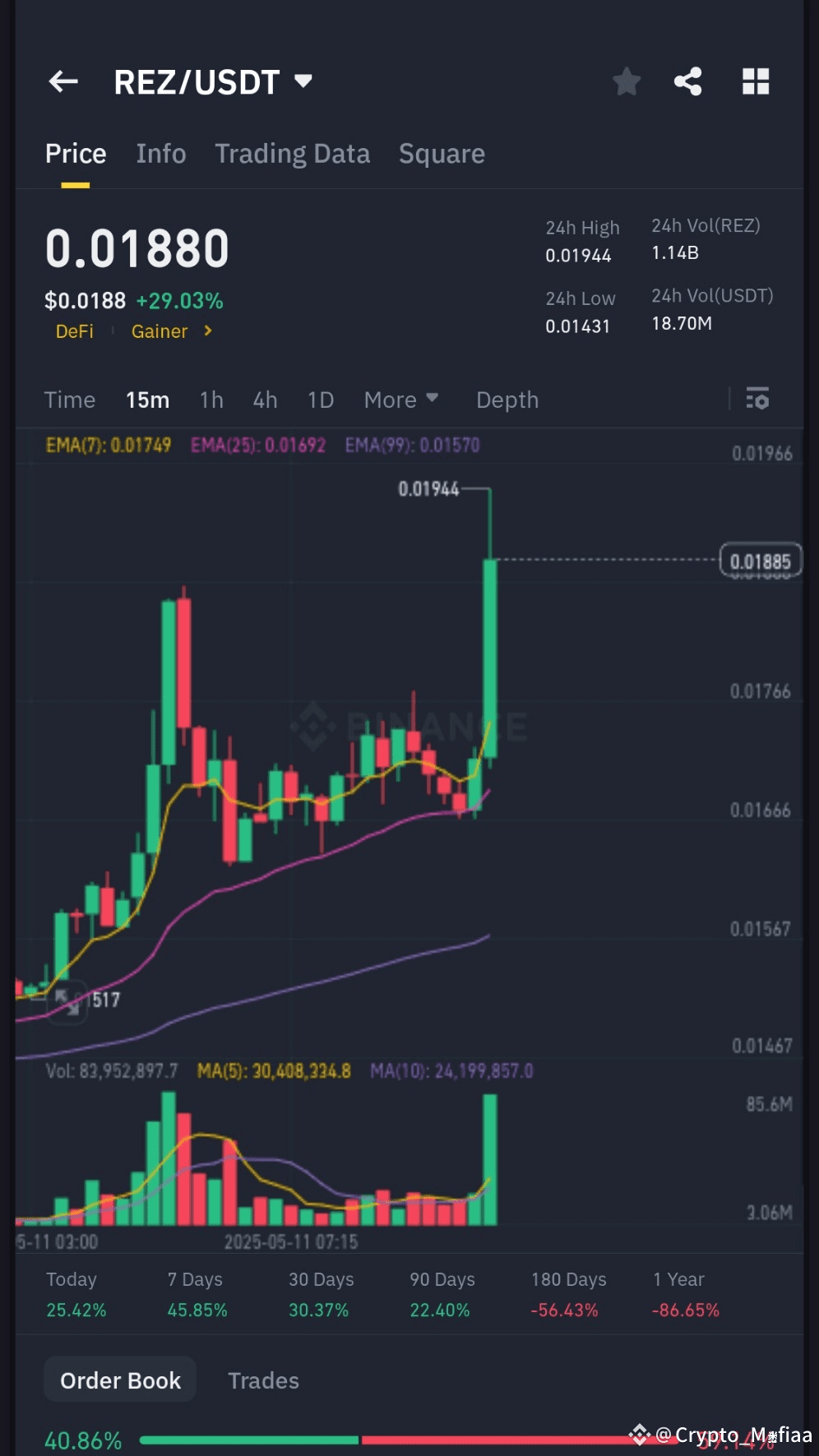This screenshot has height=1456, width=819.
Task: Open the Gainer tag link
Action: pyautogui.click(x=172, y=331)
